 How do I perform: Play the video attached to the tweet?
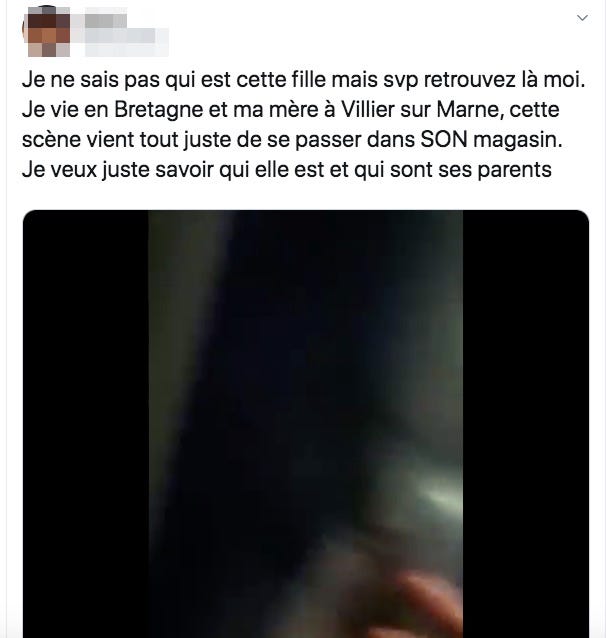coord(305,425)
